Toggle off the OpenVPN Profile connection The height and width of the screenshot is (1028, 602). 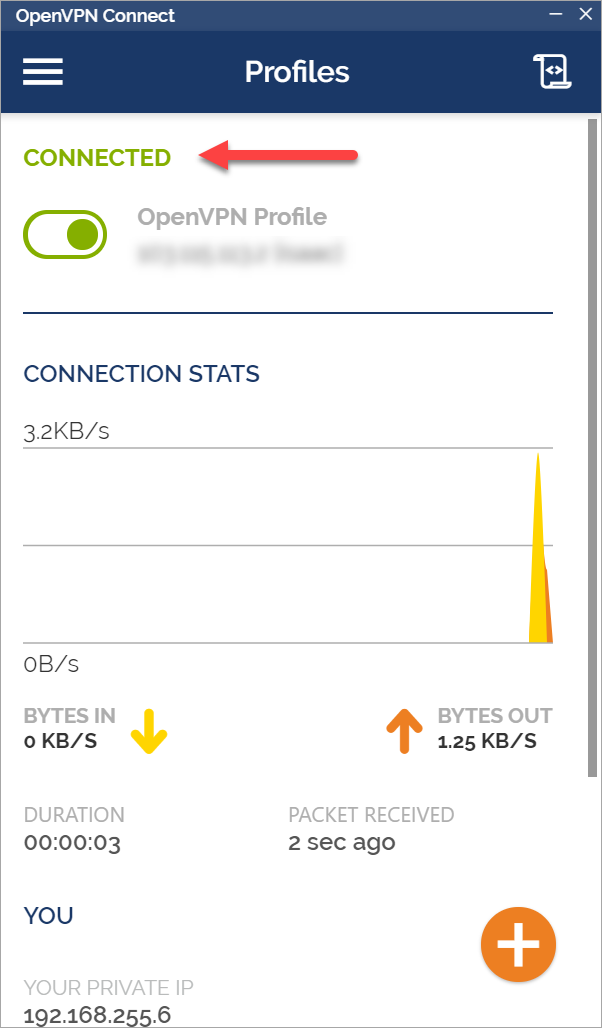coord(65,234)
